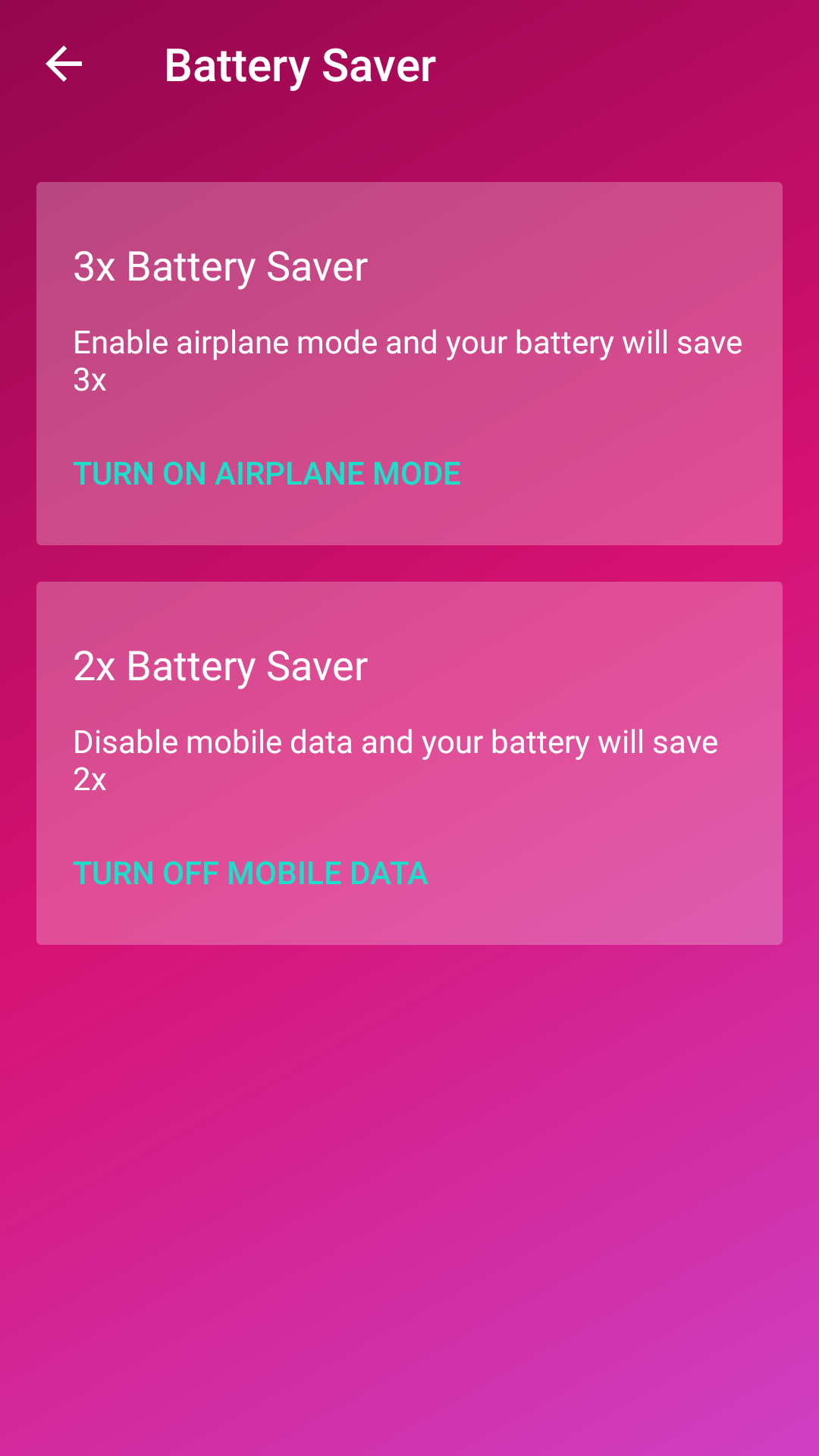Select the 2x Battery Saver heading
Screen dimensions: 819x1456
coord(219,666)
